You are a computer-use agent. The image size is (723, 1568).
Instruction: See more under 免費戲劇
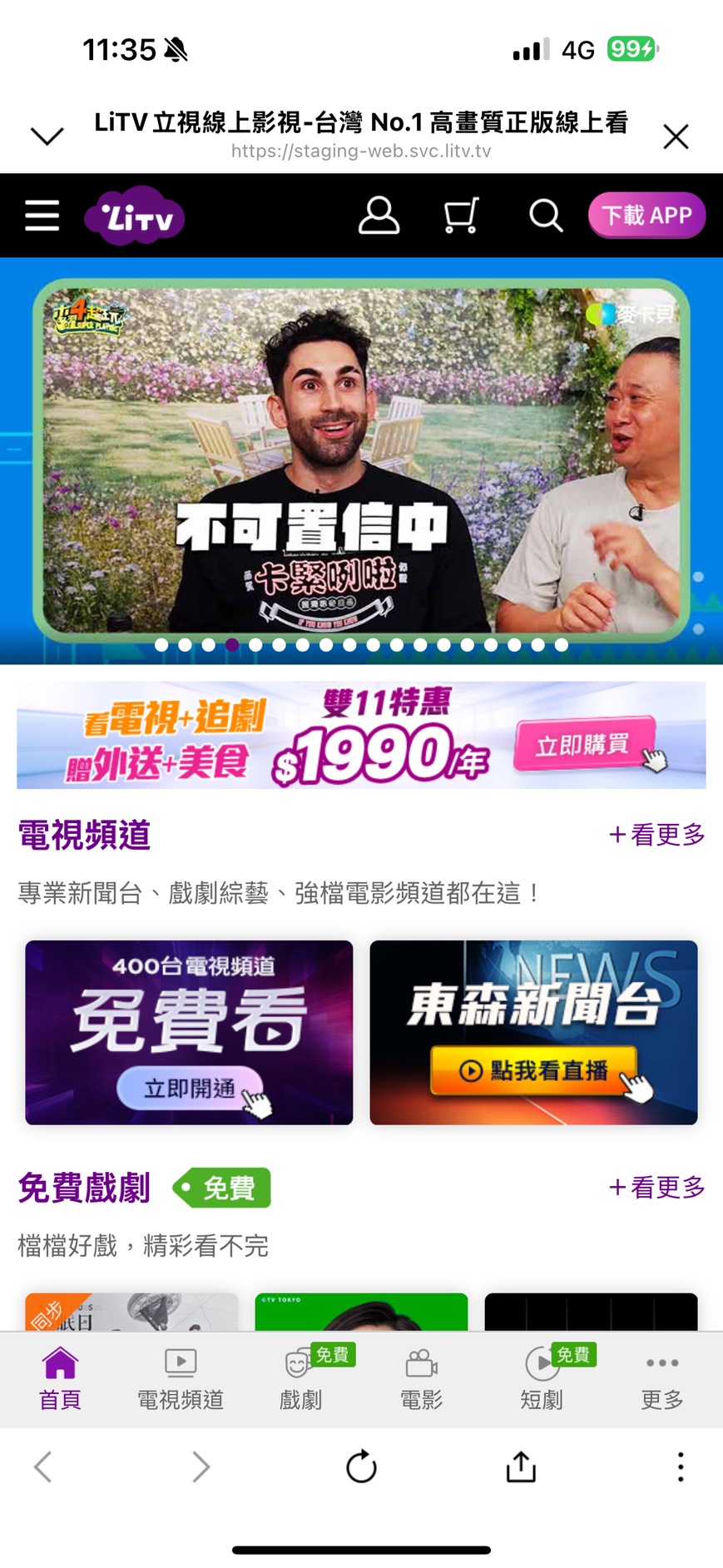[x=656, y=1188]
